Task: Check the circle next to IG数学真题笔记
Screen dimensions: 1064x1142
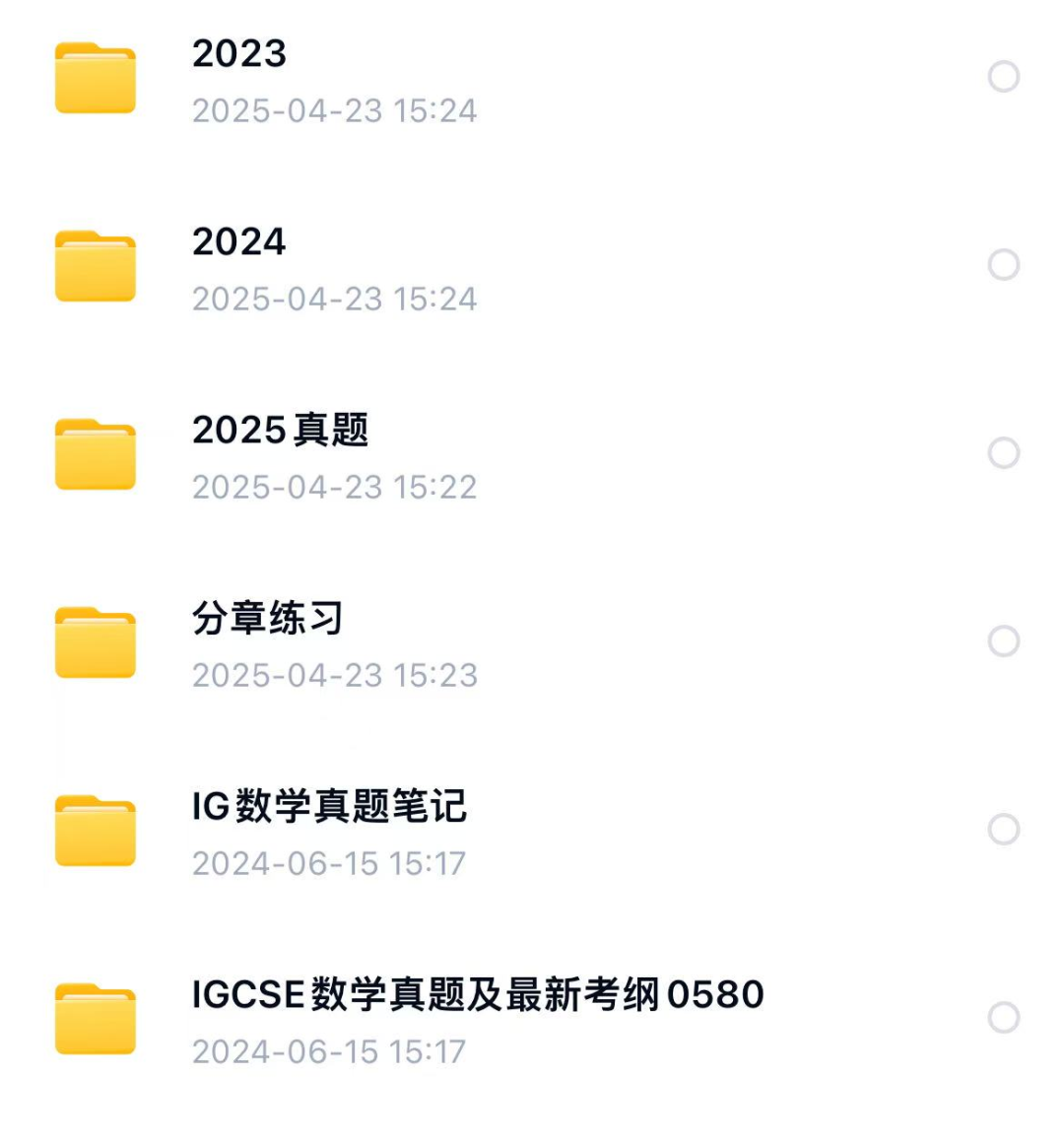Action: click(x=1003, y=830)
